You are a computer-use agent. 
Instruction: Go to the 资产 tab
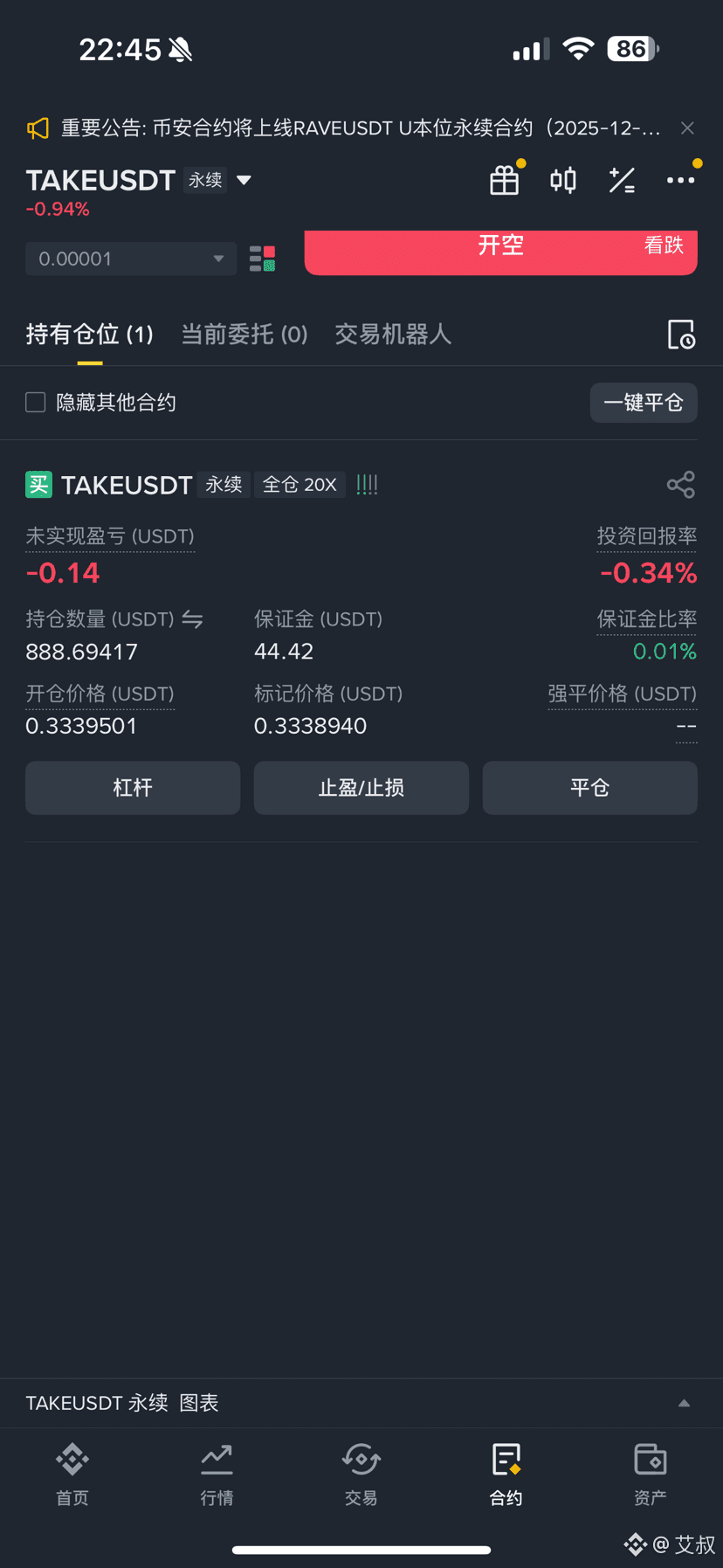[650, 1475]
